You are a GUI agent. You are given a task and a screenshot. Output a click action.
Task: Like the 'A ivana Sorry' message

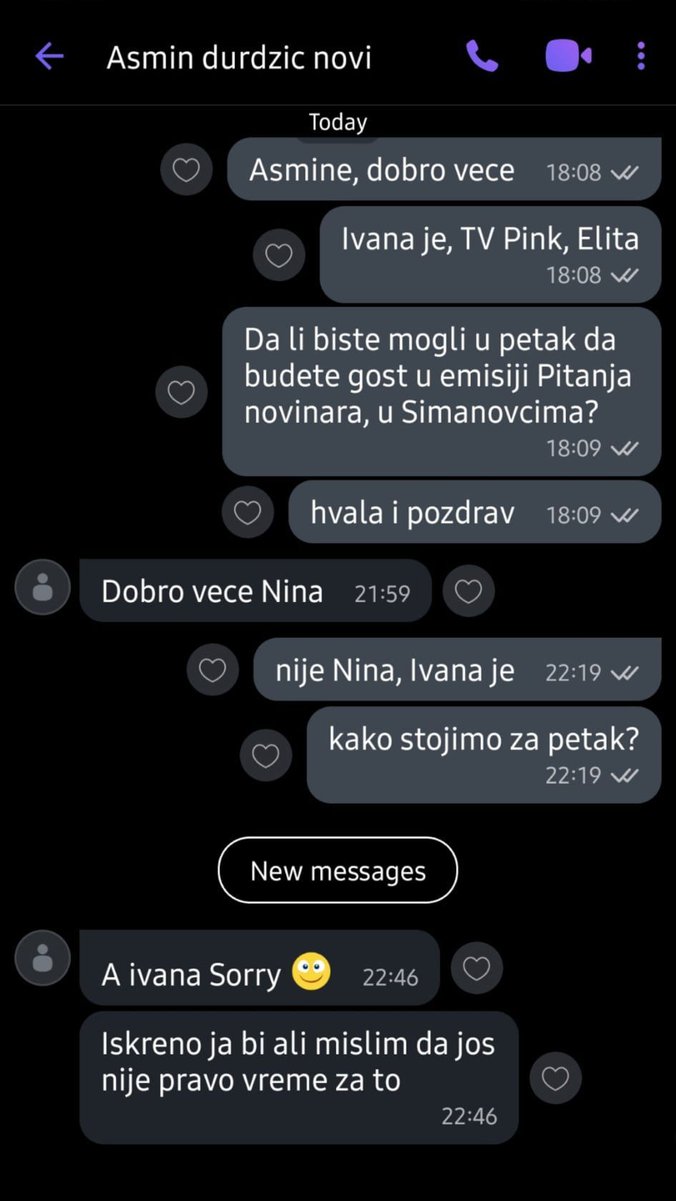coord(477,968)
